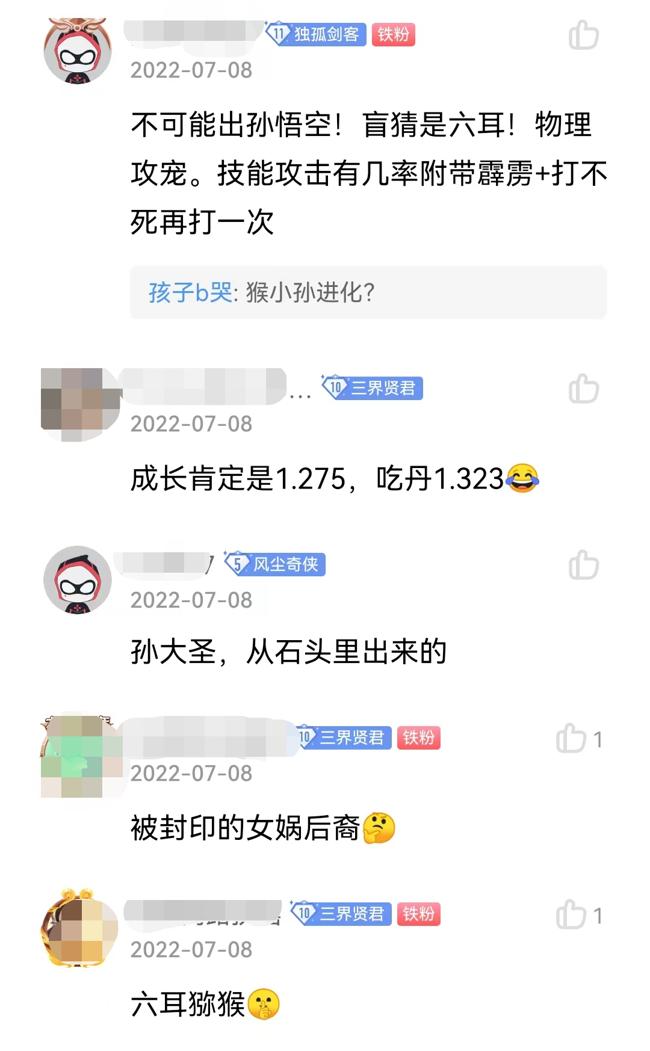The height and width of the screenshot is (1051, 650).
Task: View profile picture beside 六耳猕猴 comment
Action: (x=79, y=930)
